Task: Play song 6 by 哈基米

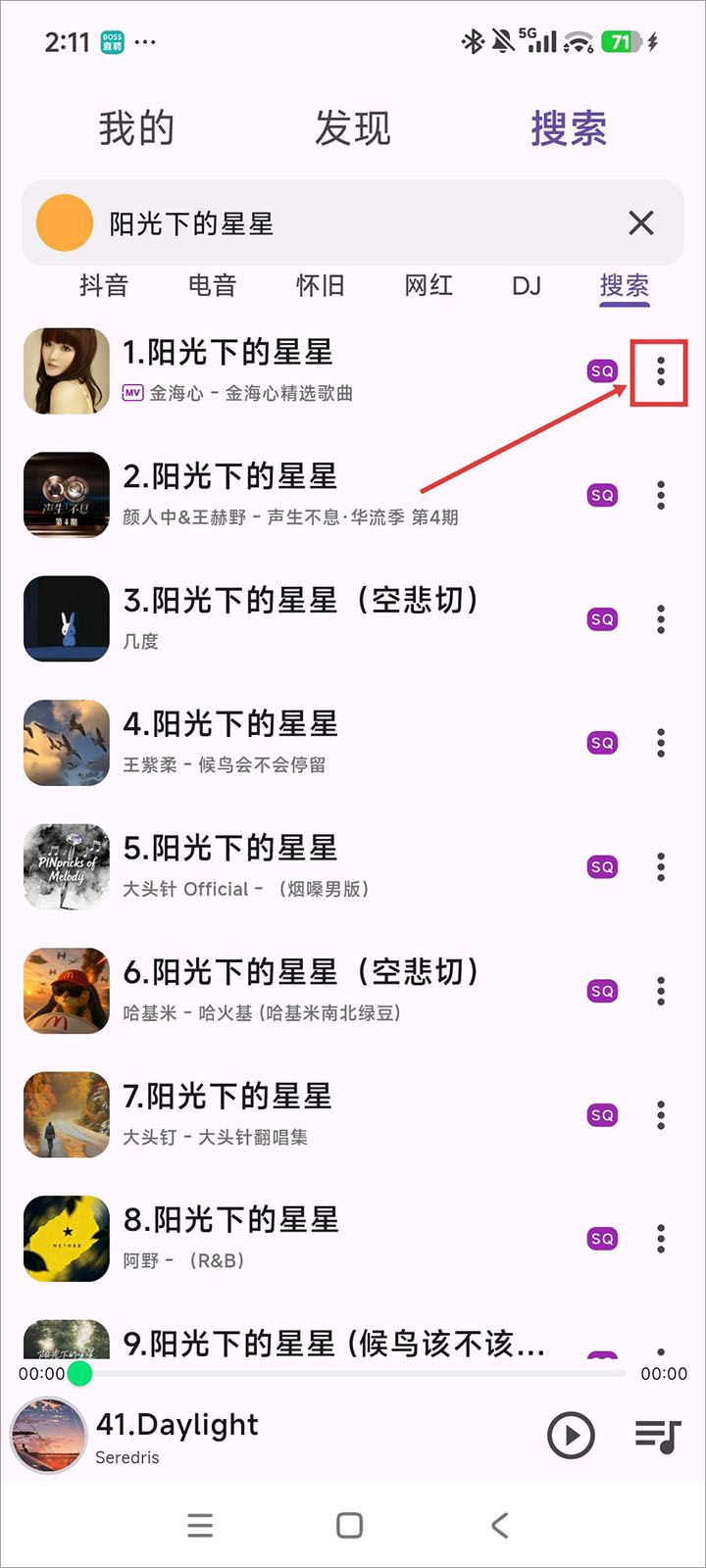Action: click(294, 991)
